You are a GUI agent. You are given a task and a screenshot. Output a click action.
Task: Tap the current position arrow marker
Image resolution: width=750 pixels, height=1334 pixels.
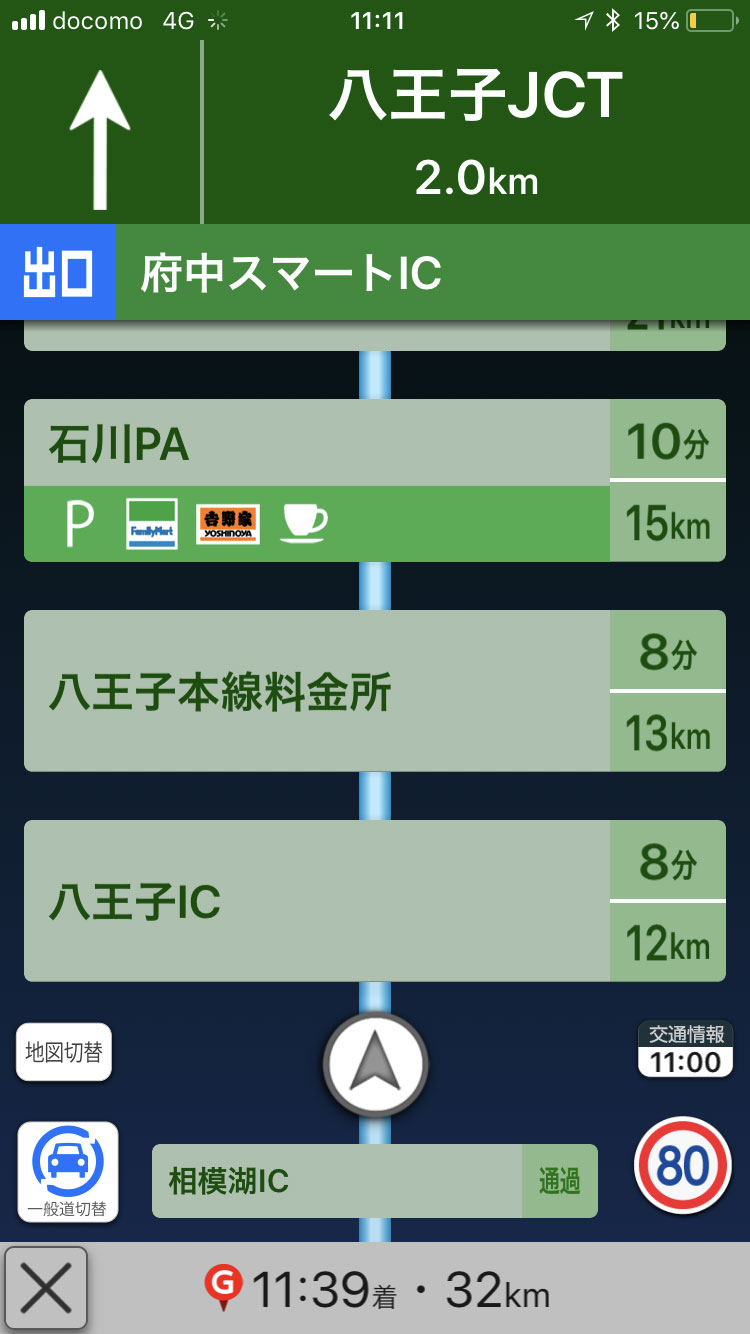coord(375,1065)
